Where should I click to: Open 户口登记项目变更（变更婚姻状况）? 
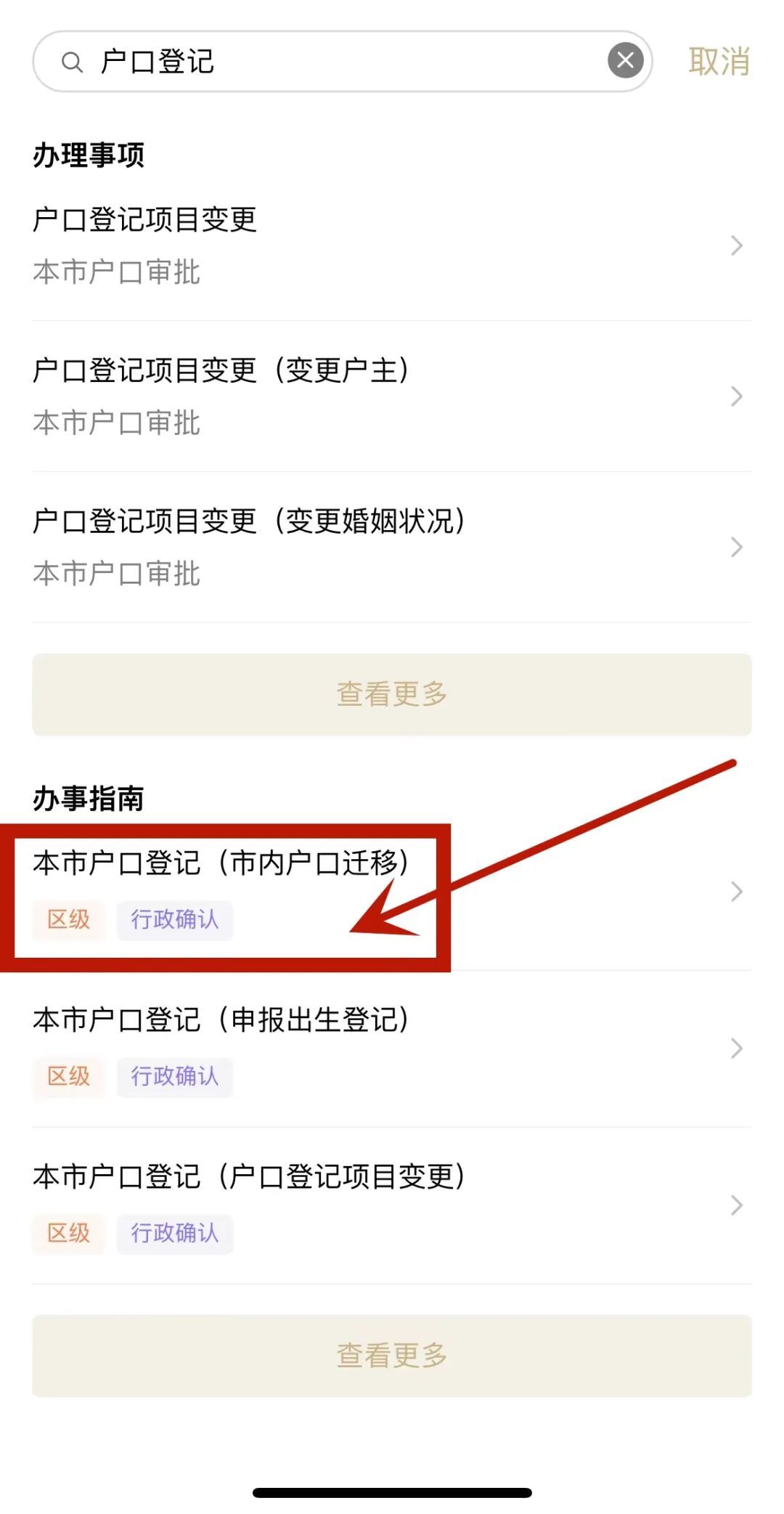point(391,547)
